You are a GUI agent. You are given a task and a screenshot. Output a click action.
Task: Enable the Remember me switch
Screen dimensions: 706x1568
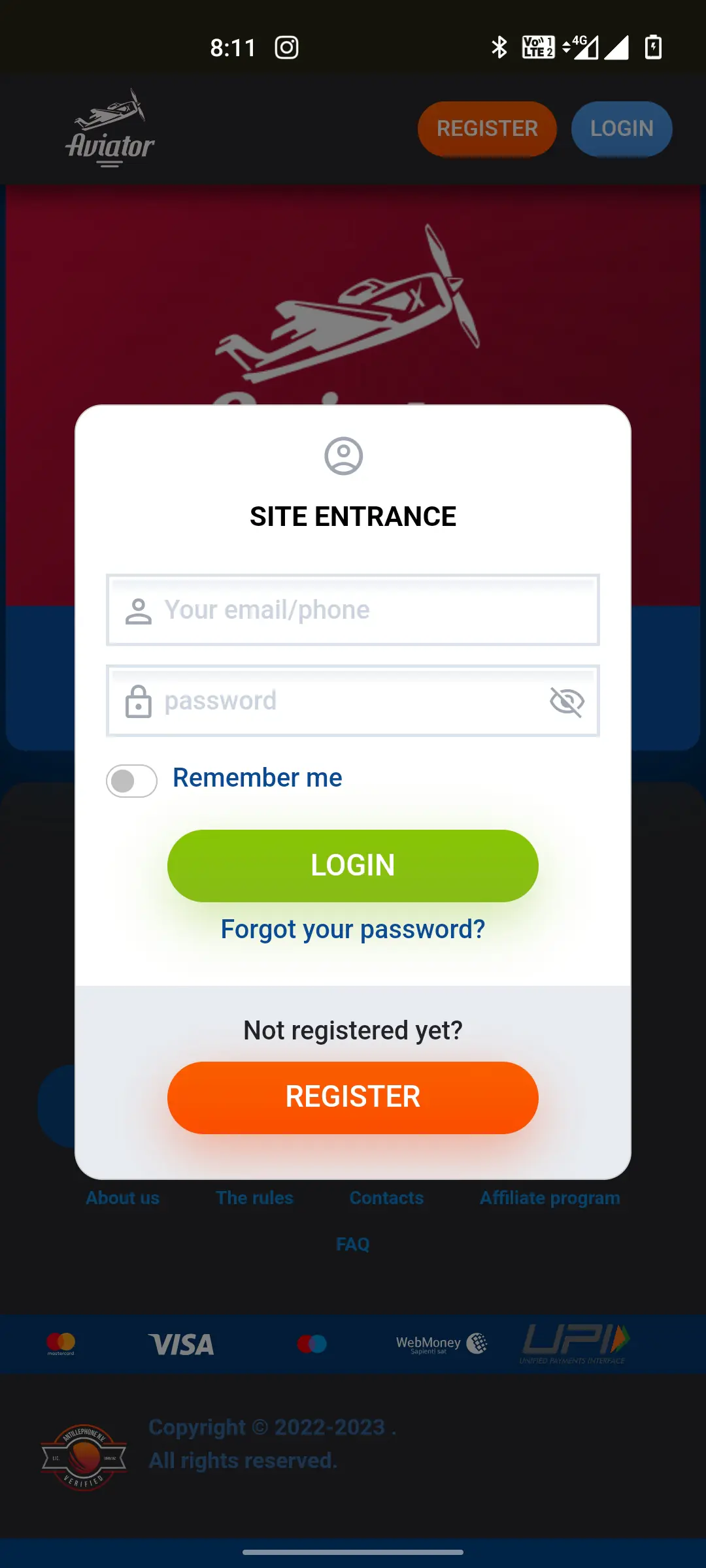132,781
